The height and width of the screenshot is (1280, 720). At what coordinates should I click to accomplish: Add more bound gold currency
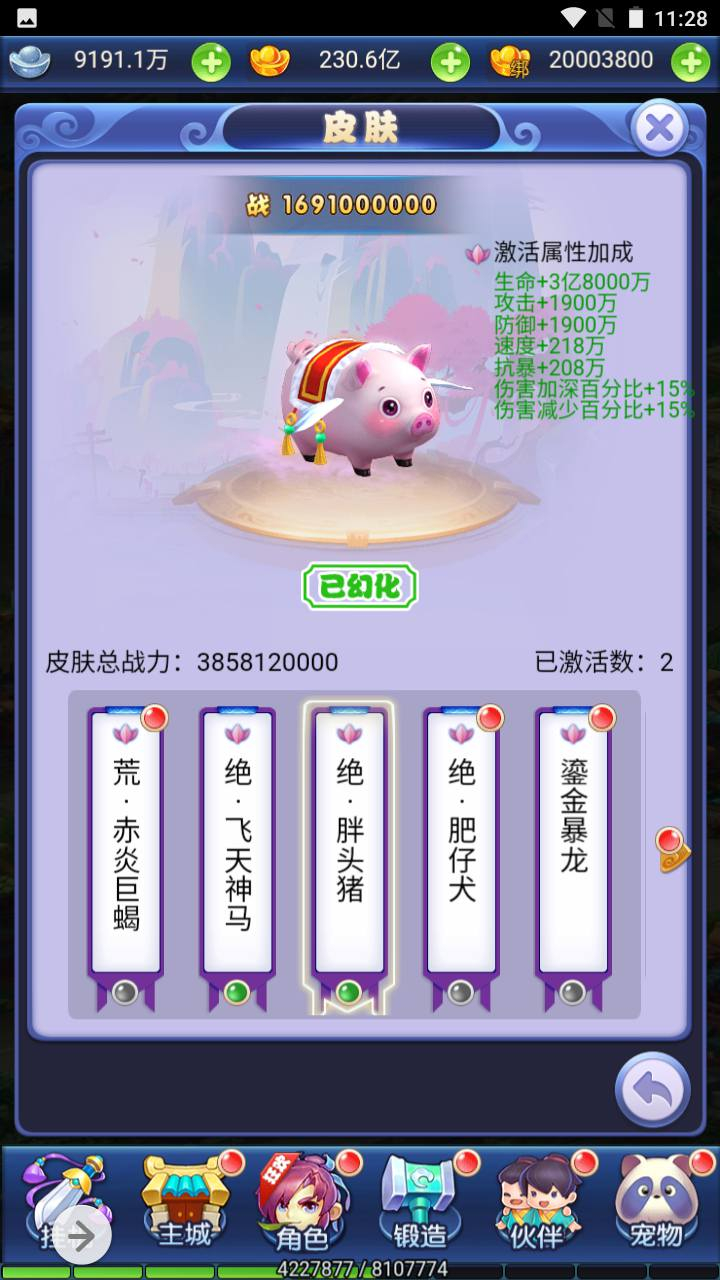coord(690,62)
